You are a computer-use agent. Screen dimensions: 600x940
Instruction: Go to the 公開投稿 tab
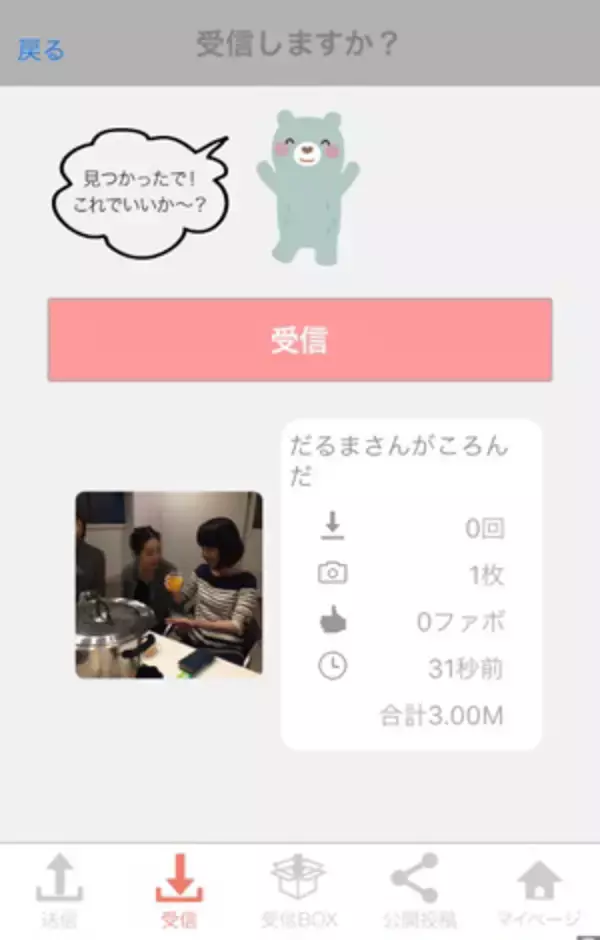418,891
